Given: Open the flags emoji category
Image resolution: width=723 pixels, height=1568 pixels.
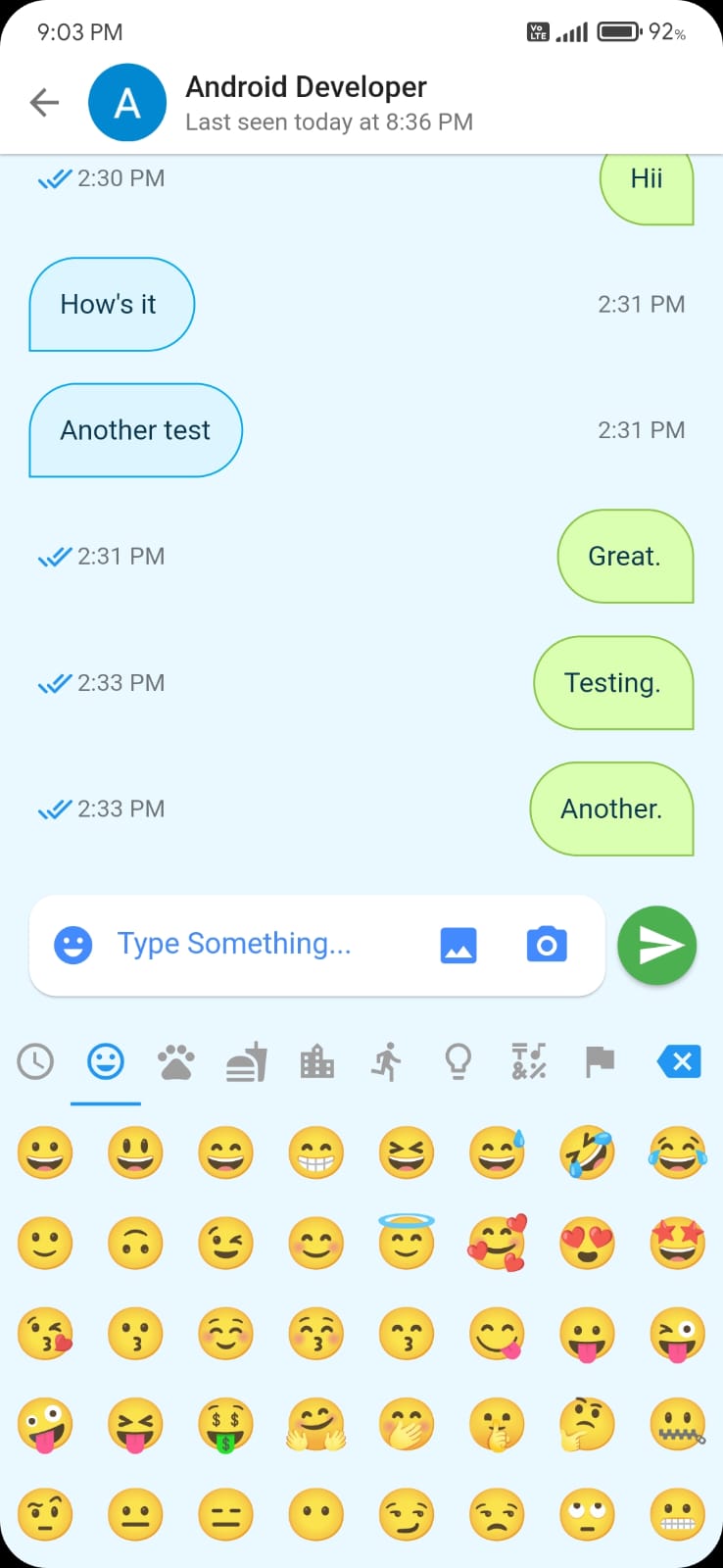Looking at the screenshot, I should coord(600,1061).
